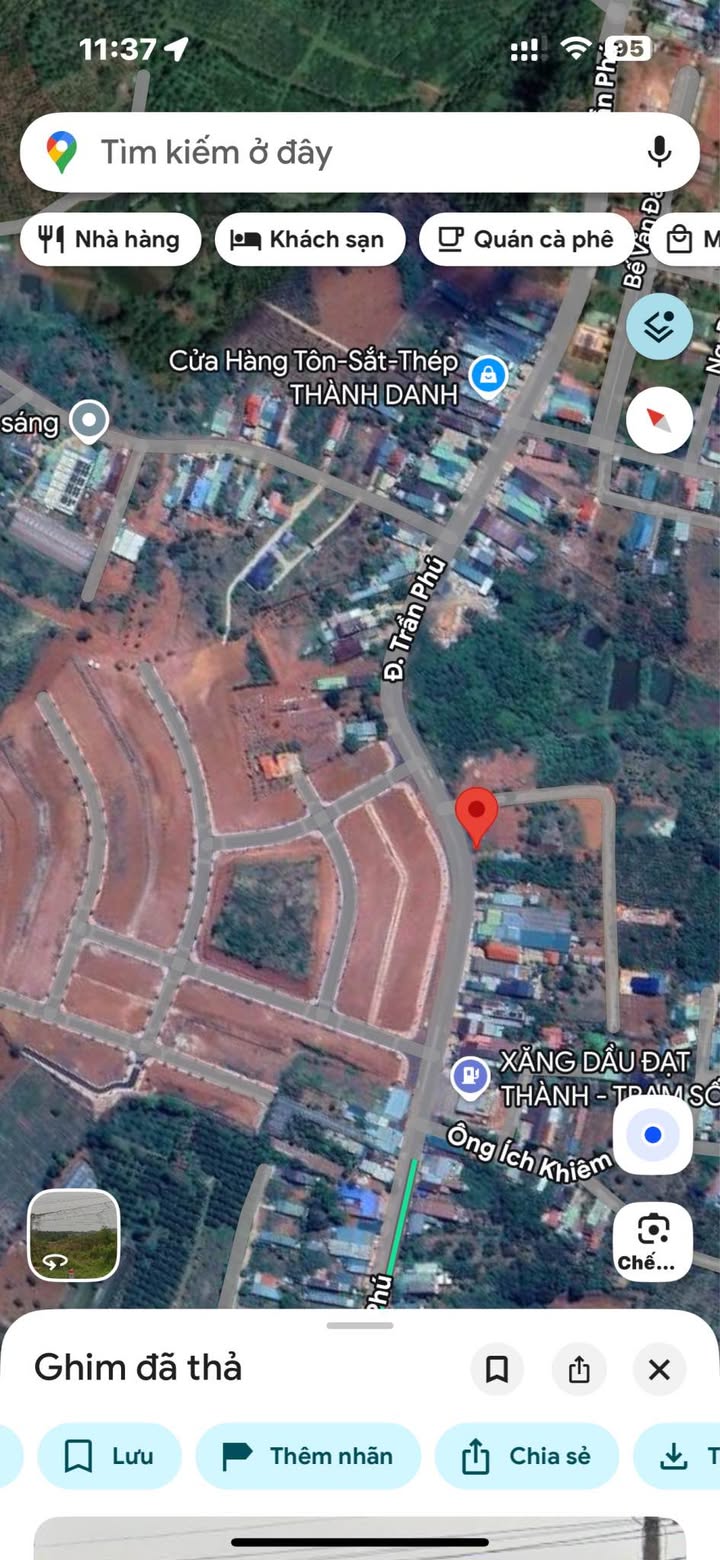Reset map orientation with the compass
720x1560 pixels.
[659, 420]
